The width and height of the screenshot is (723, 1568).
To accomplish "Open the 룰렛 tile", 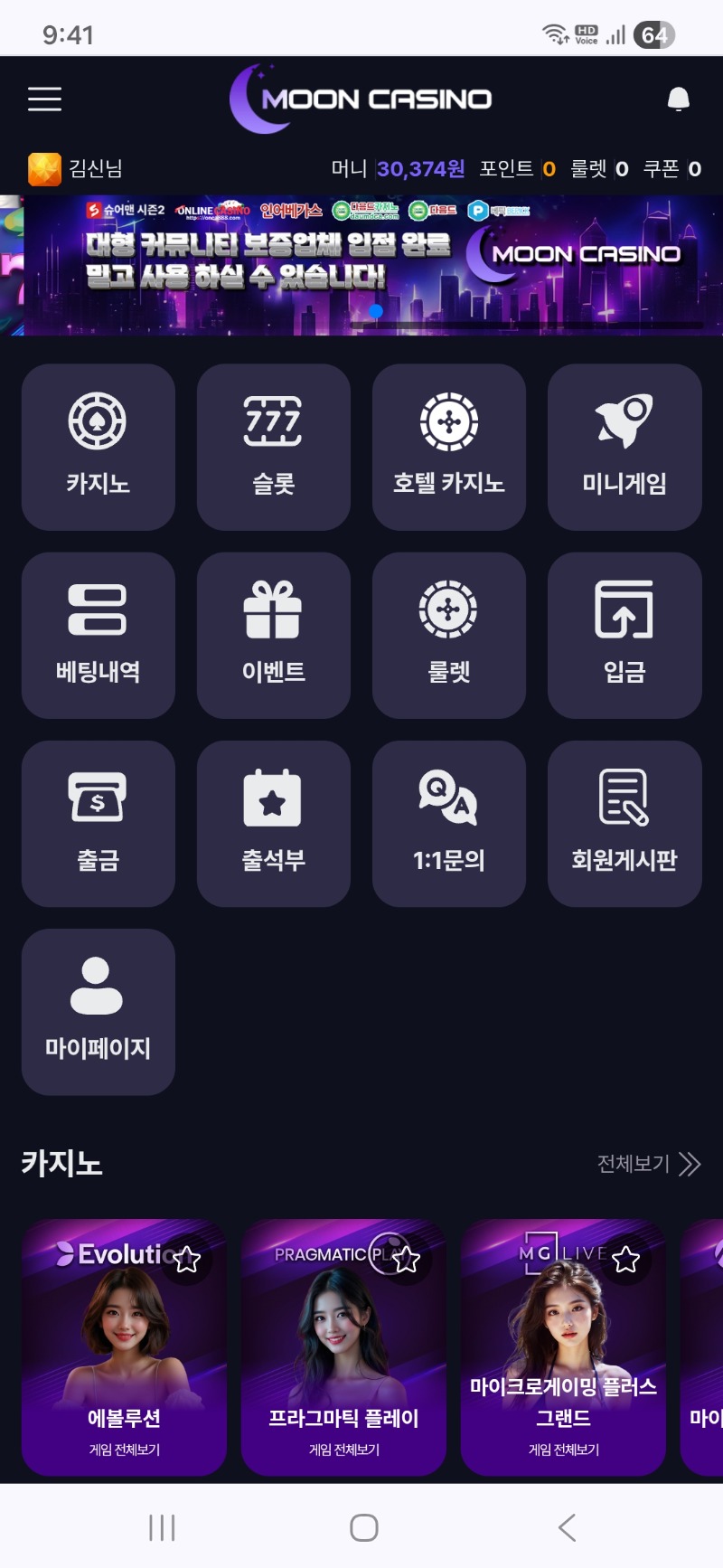I will (448, 635).
